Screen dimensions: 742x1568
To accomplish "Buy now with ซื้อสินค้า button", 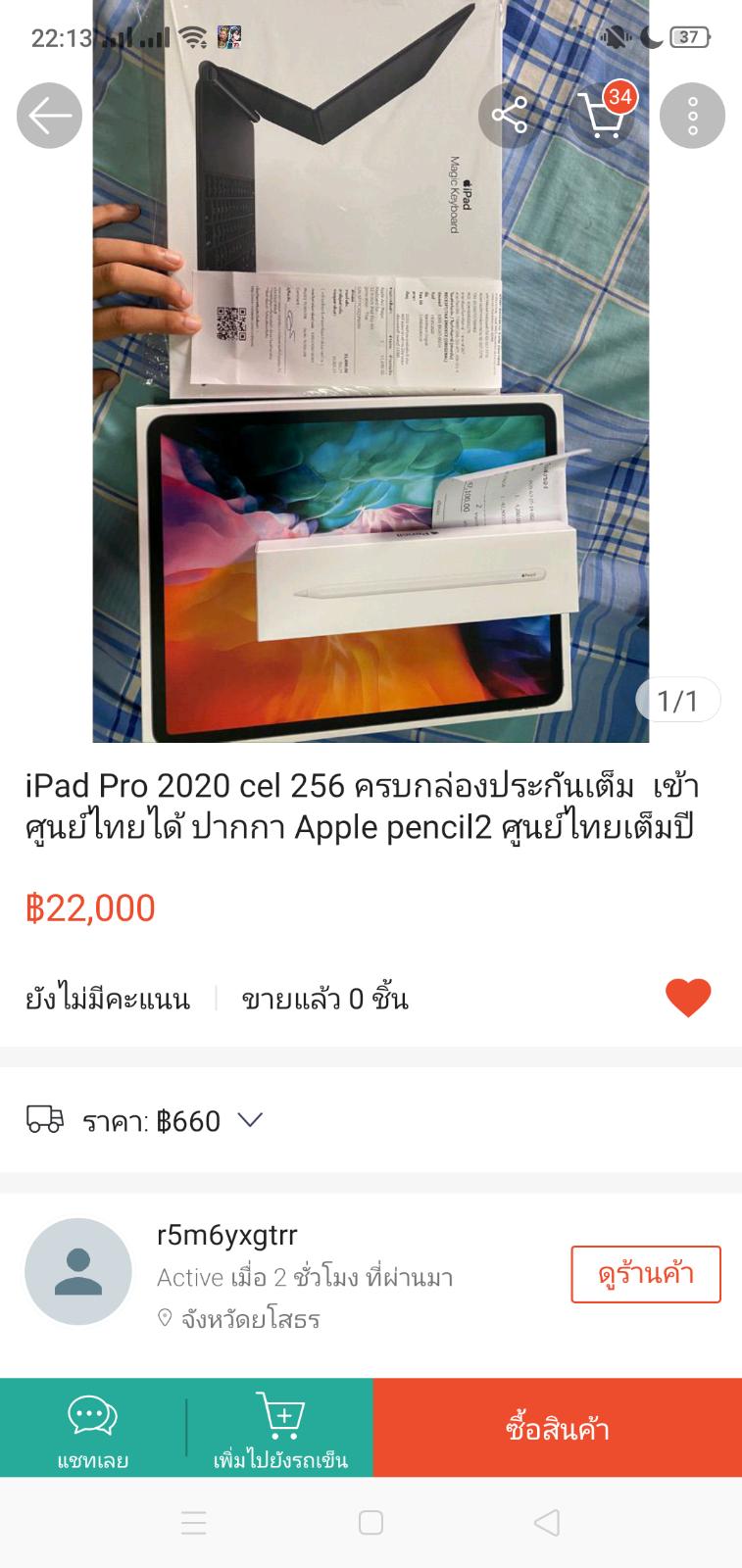I will pos(558,1428).
